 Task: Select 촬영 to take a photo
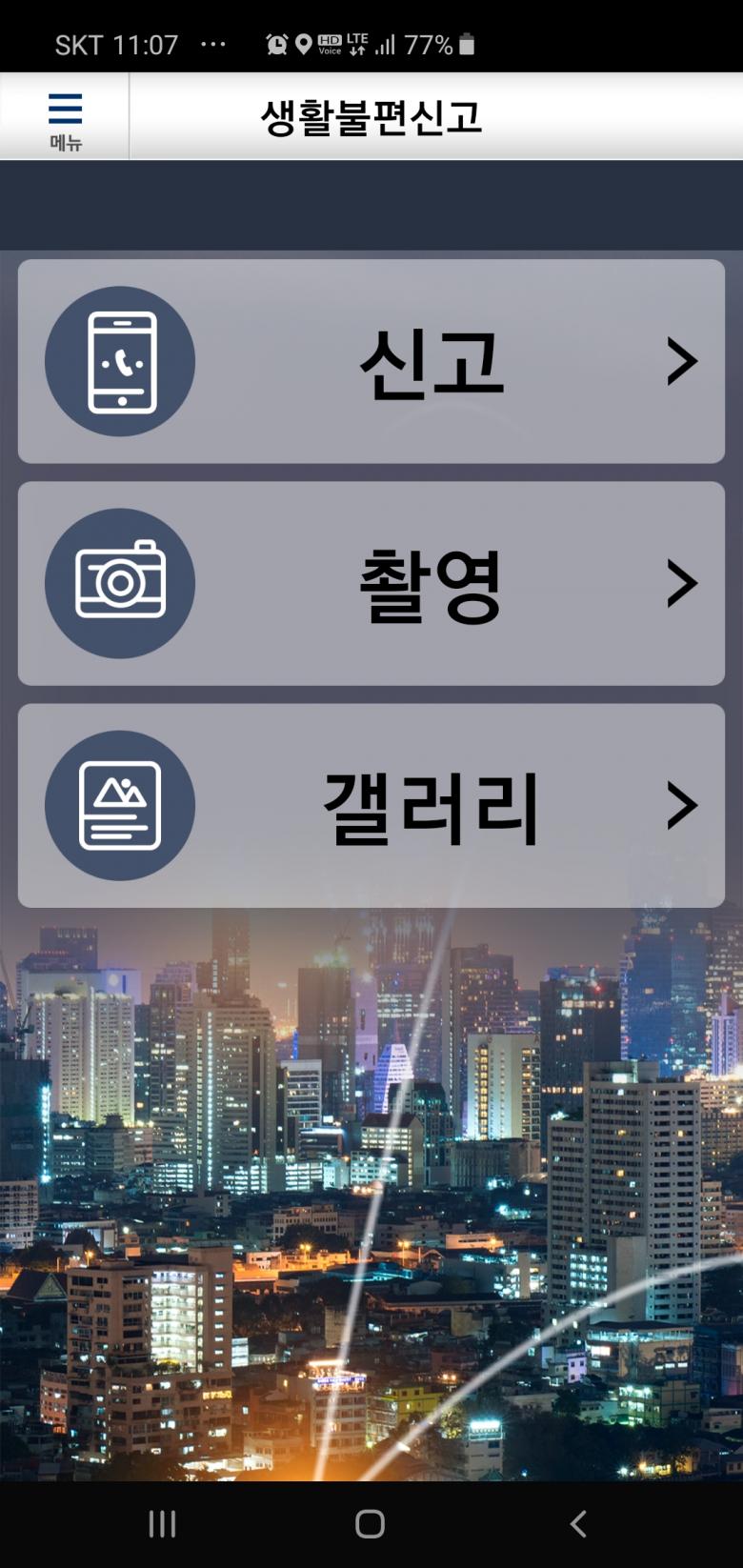pos(371,583)
